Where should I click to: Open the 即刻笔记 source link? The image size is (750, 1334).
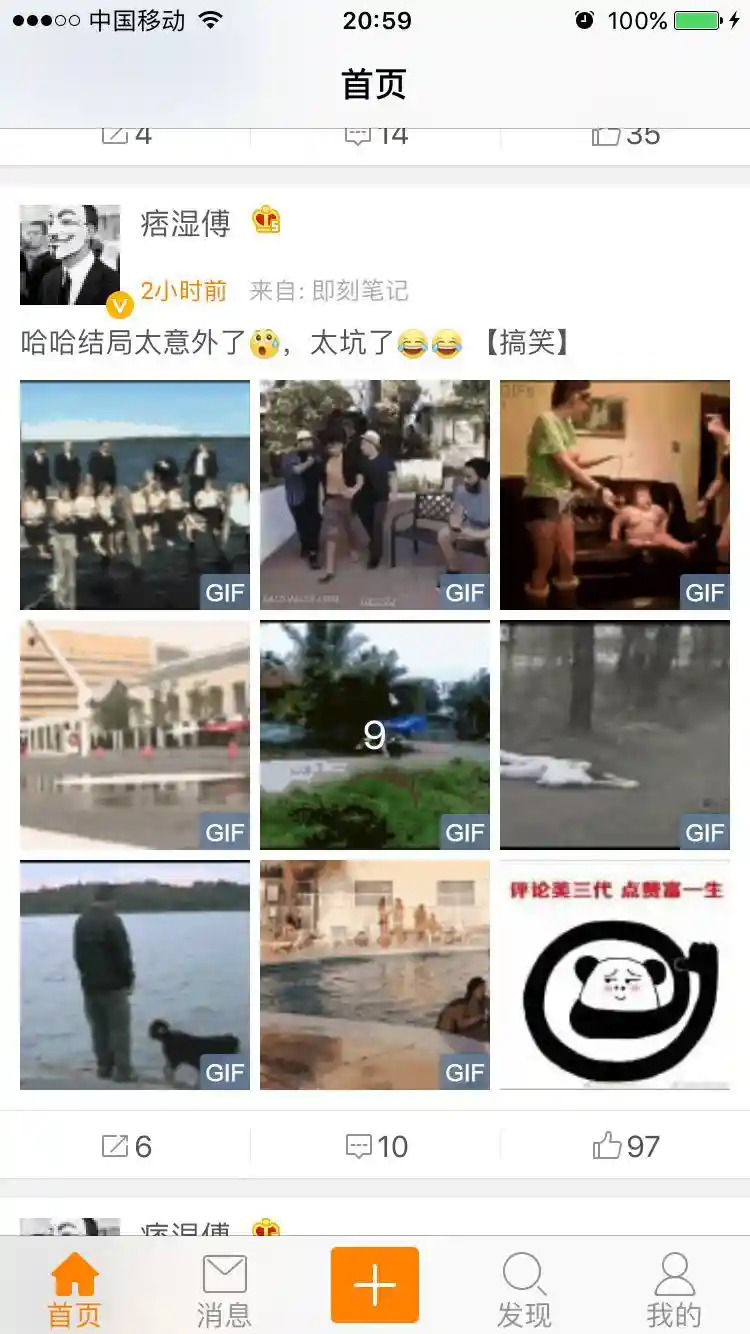(x=360, y=291)
